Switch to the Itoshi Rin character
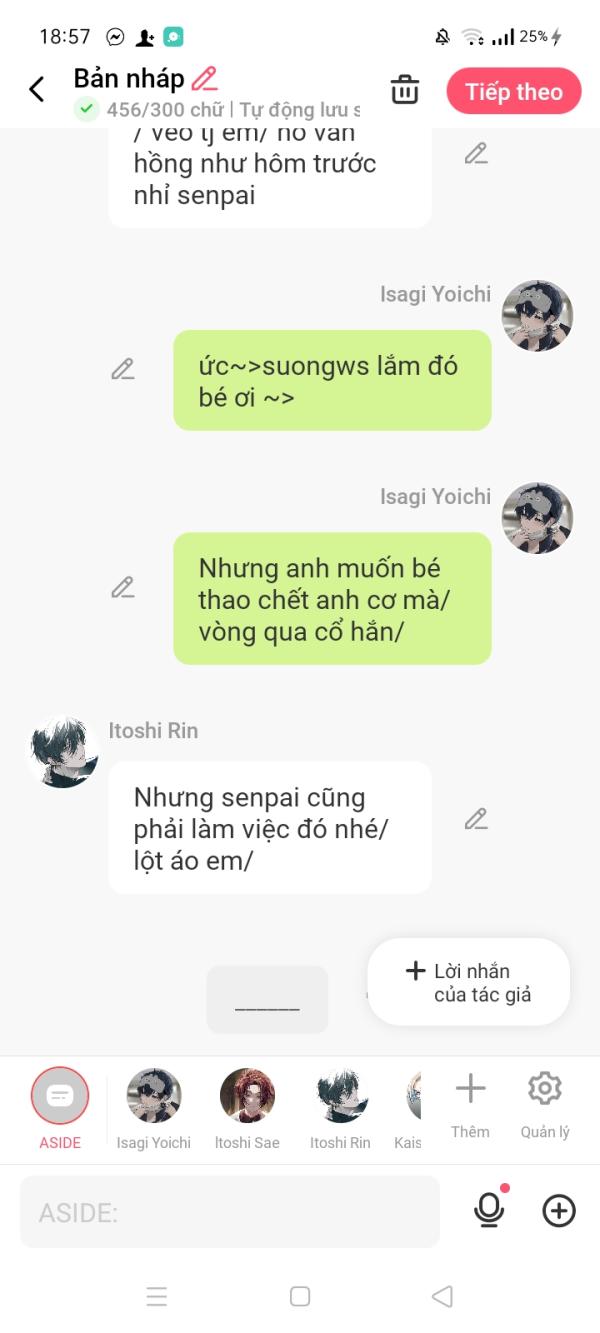This screenshot has height=1333, width=600. point(340,1108)
